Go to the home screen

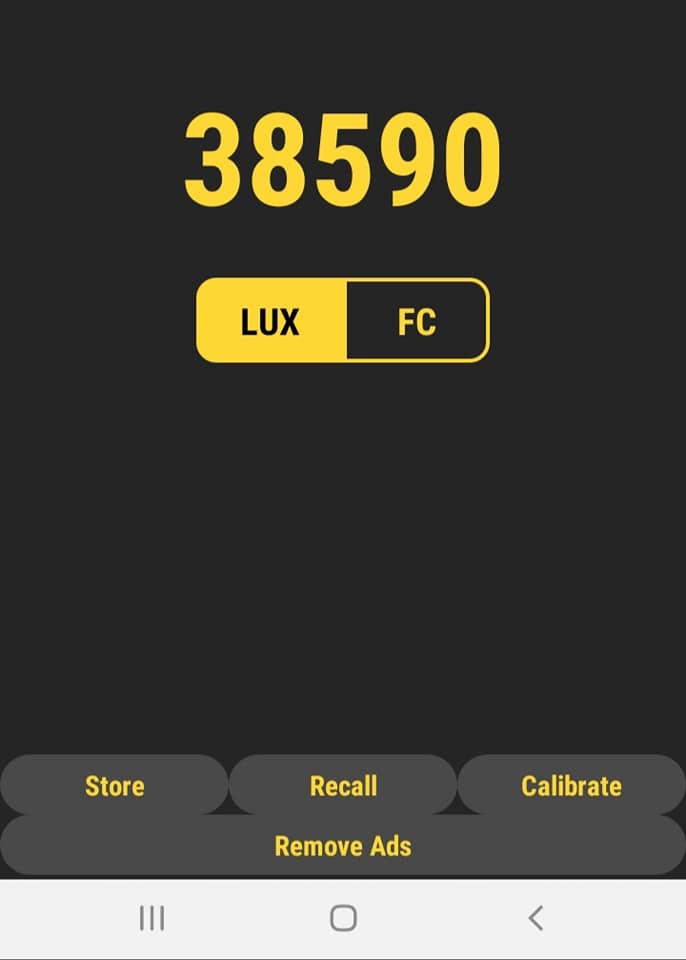[x=343, y=918]
